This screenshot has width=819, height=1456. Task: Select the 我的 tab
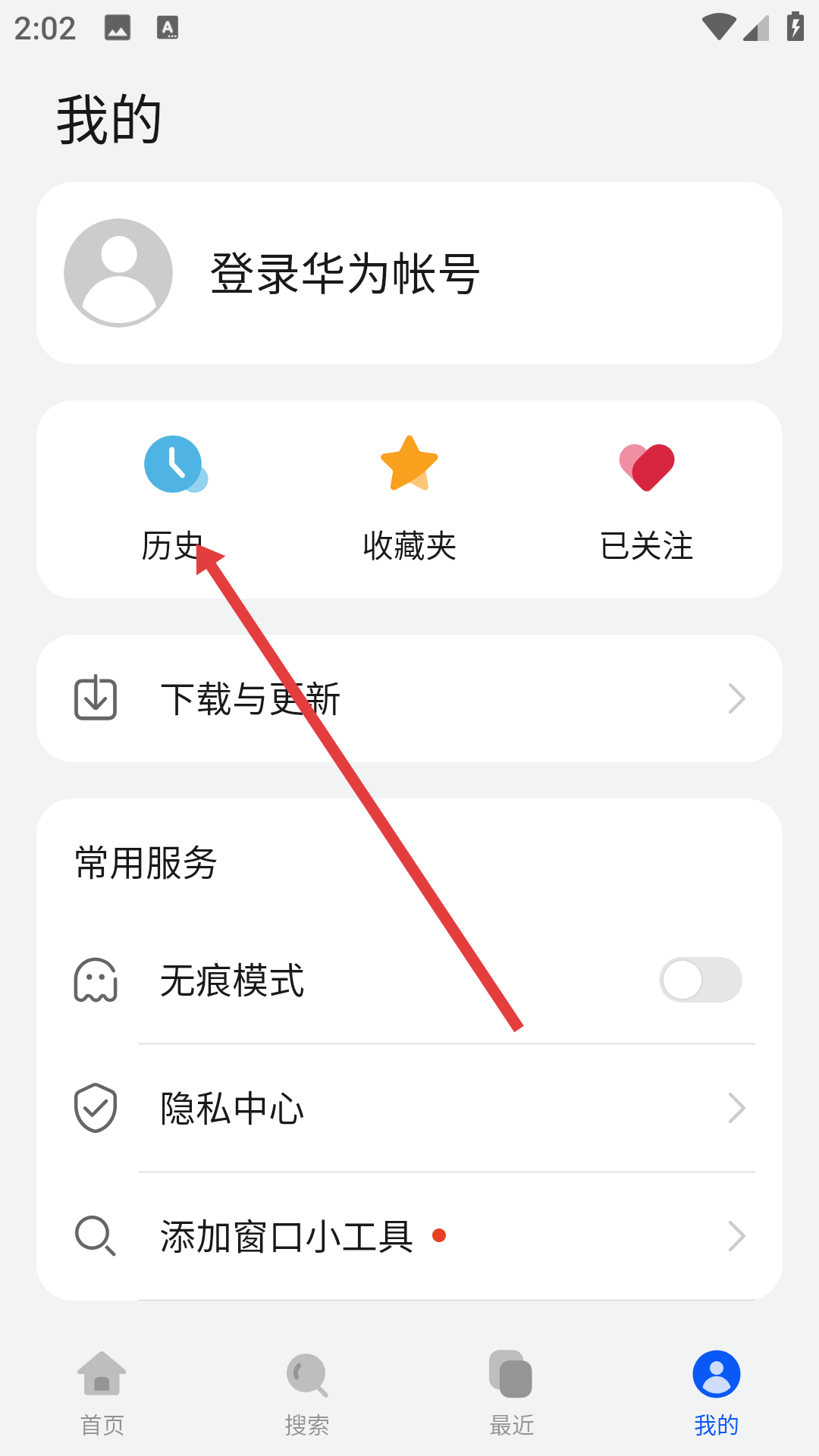(x=716, y=1393)
